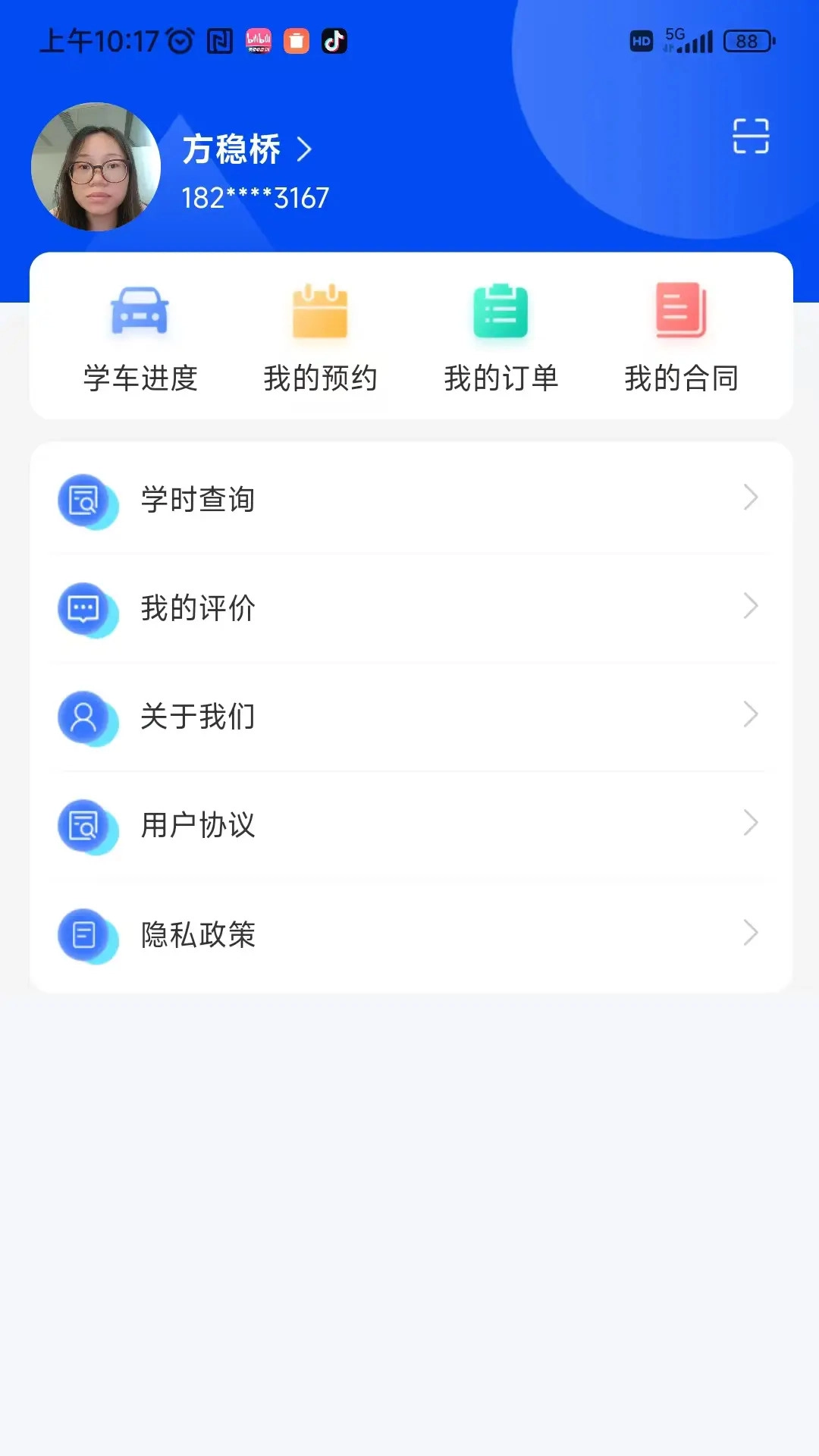Click the 学时查询 magnifier document icon
The height and width of the screenshot is (1456, 819).
[86, 499]
